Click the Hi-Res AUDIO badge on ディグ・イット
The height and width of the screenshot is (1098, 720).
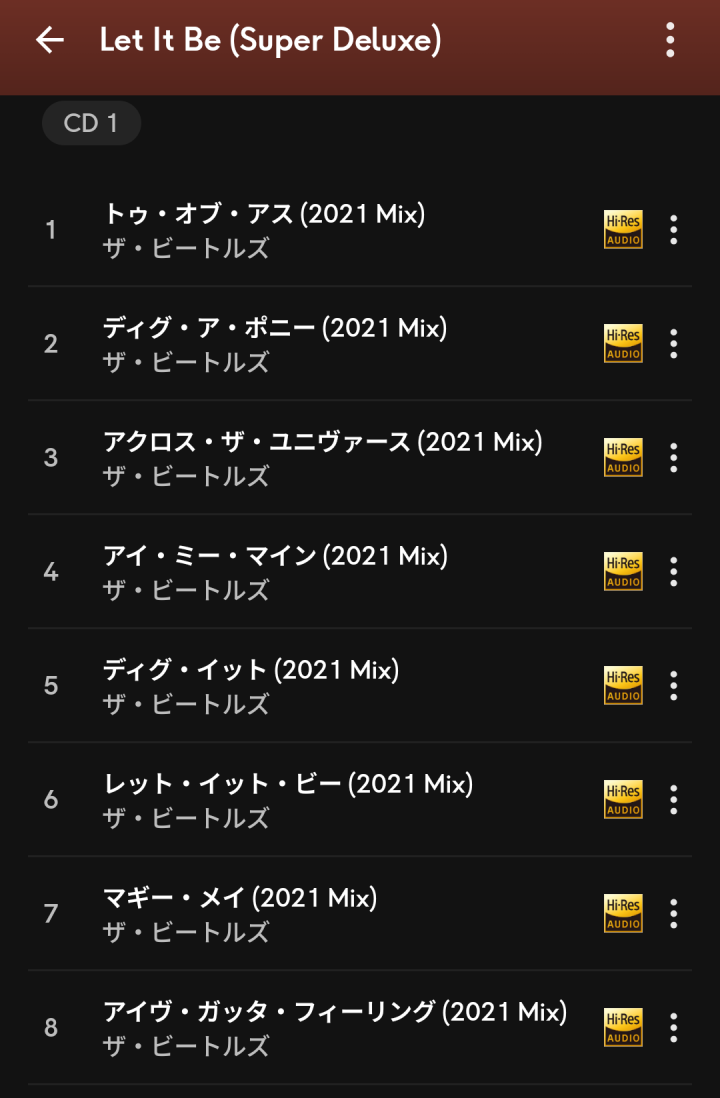623,685
